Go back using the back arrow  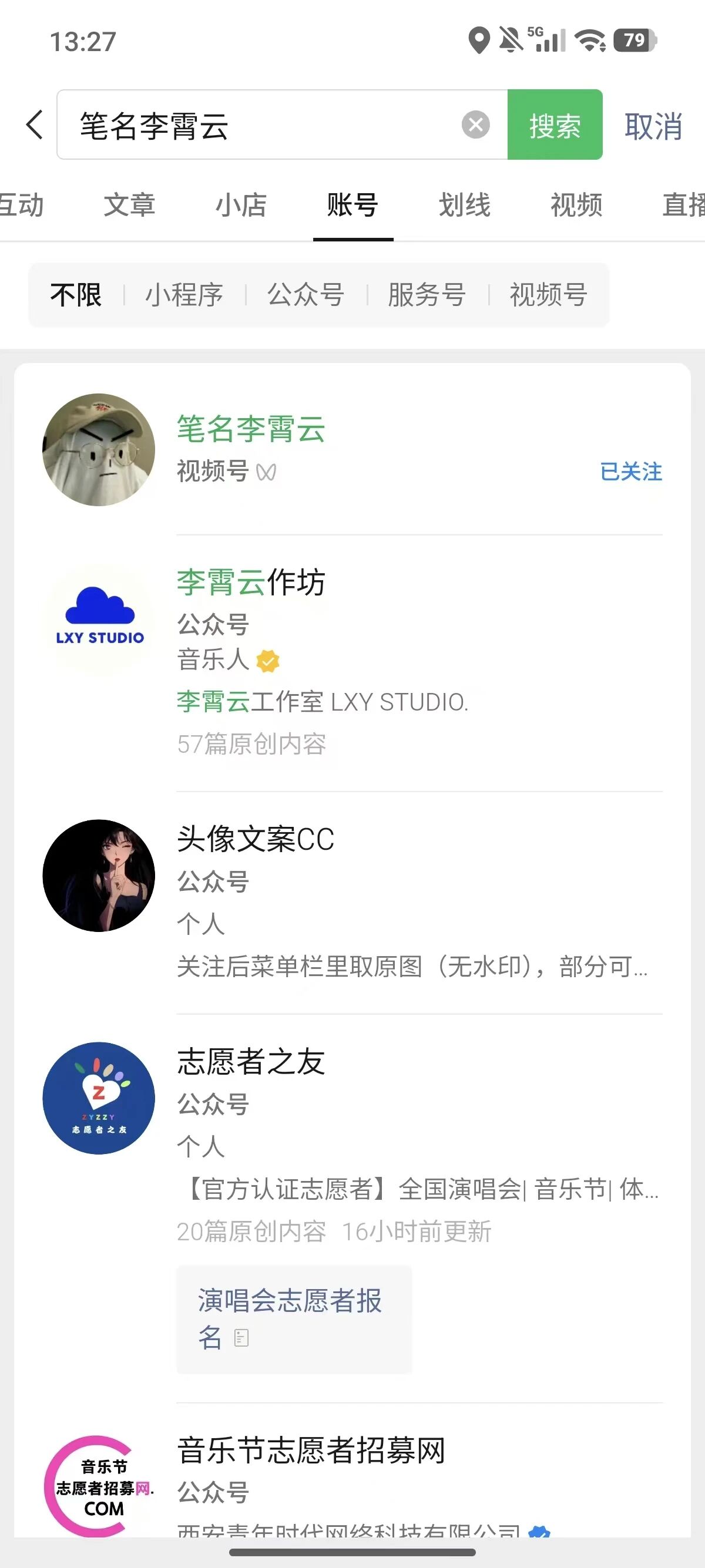35,125
